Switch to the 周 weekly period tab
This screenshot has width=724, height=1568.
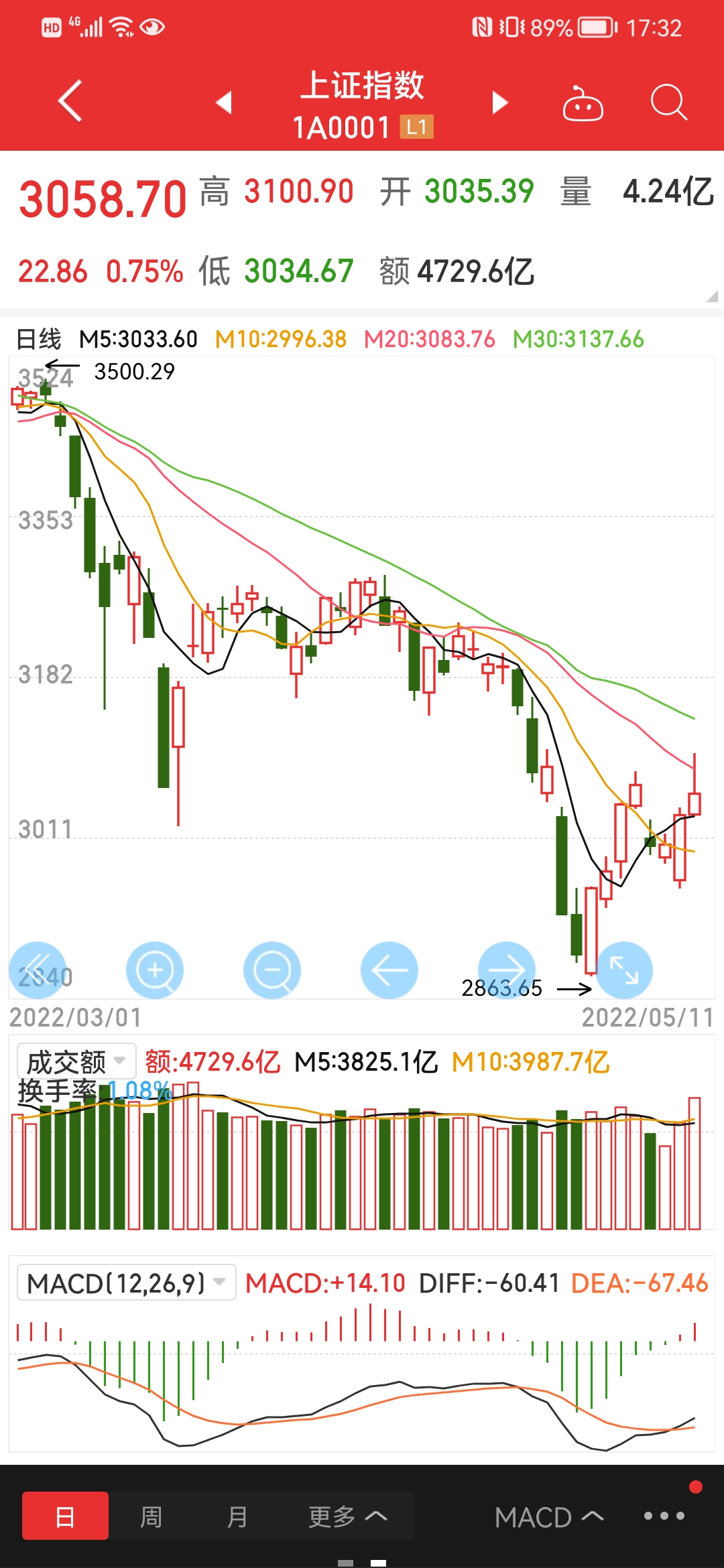point(152,1516)
